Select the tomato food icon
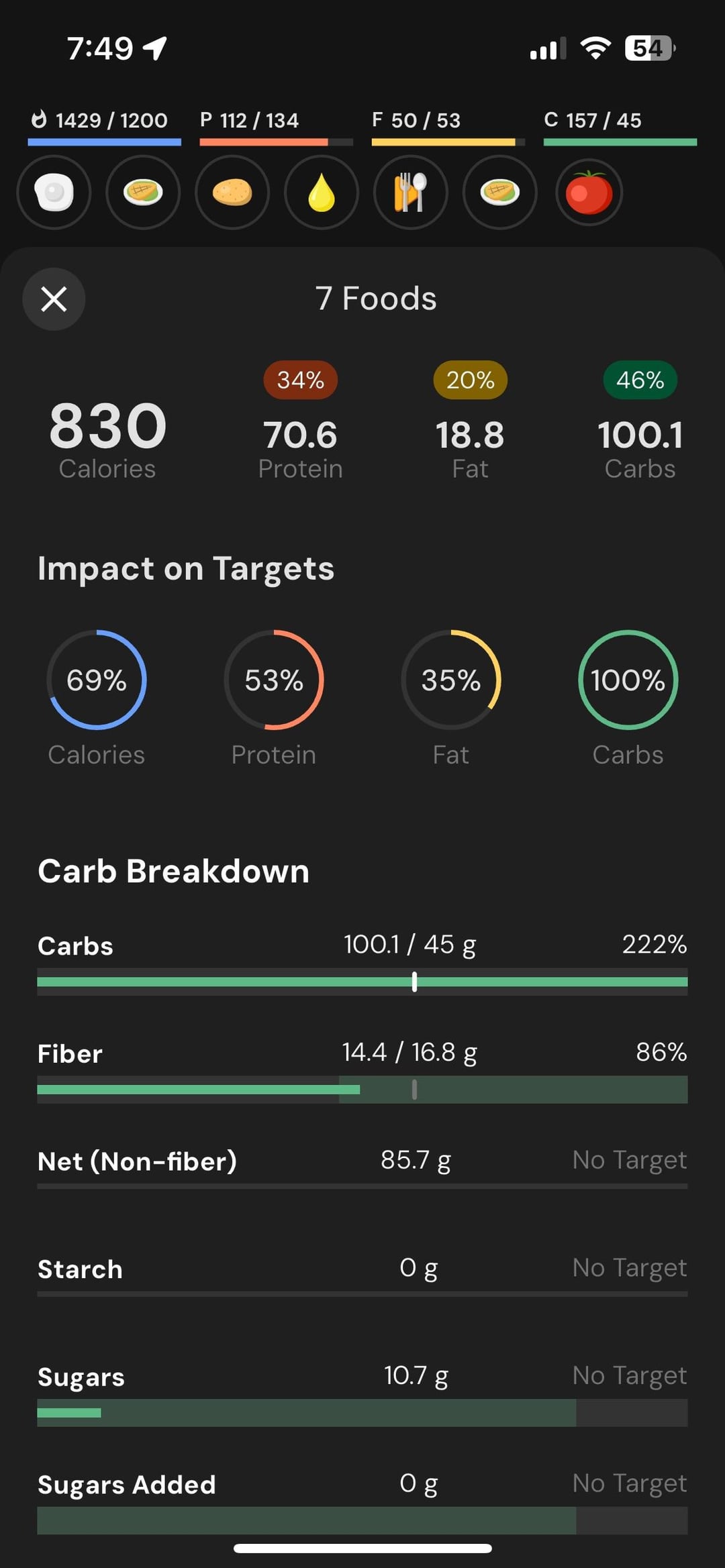 click(589, 193)
